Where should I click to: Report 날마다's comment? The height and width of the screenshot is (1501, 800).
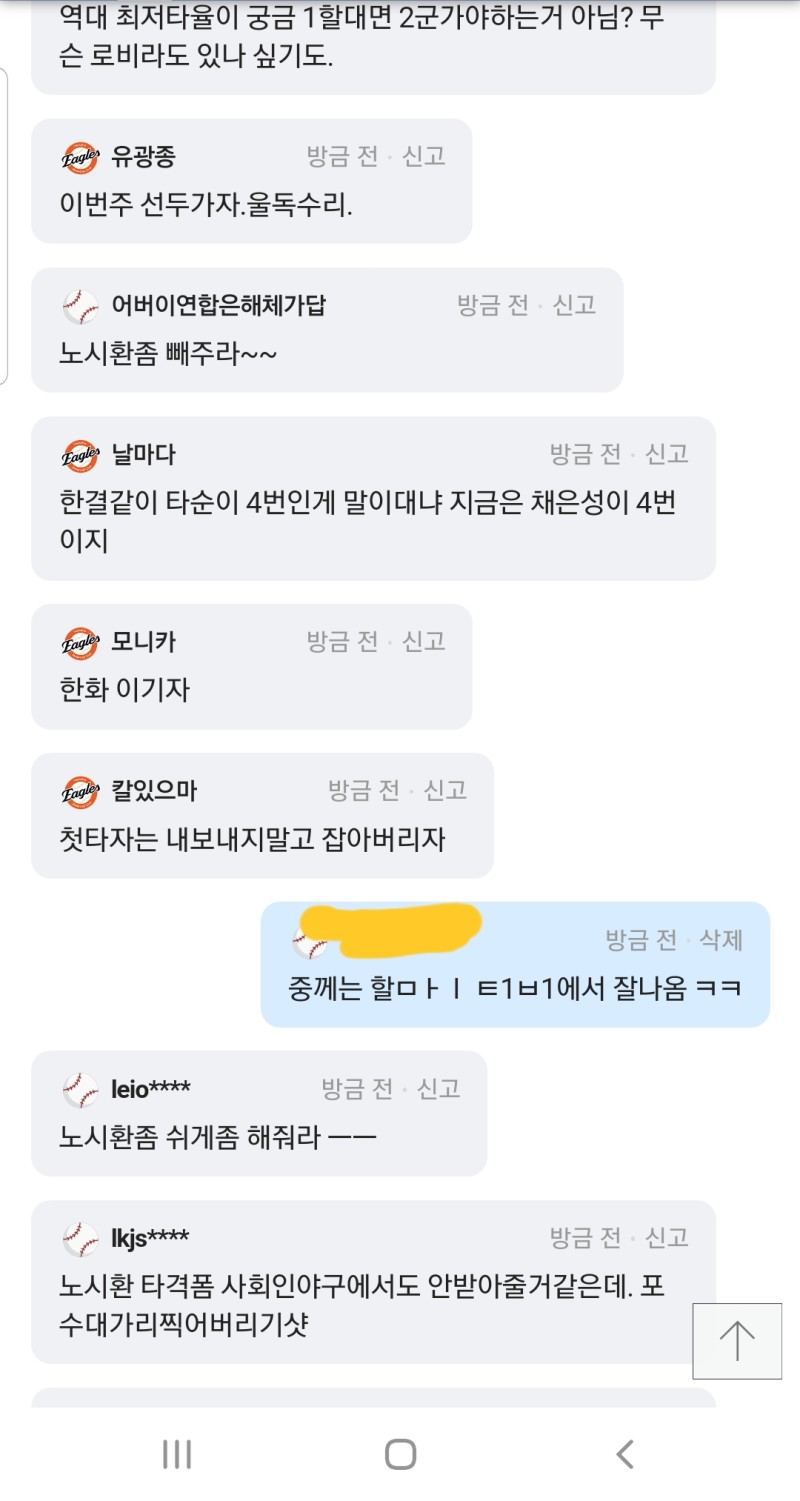pos(667,455)
